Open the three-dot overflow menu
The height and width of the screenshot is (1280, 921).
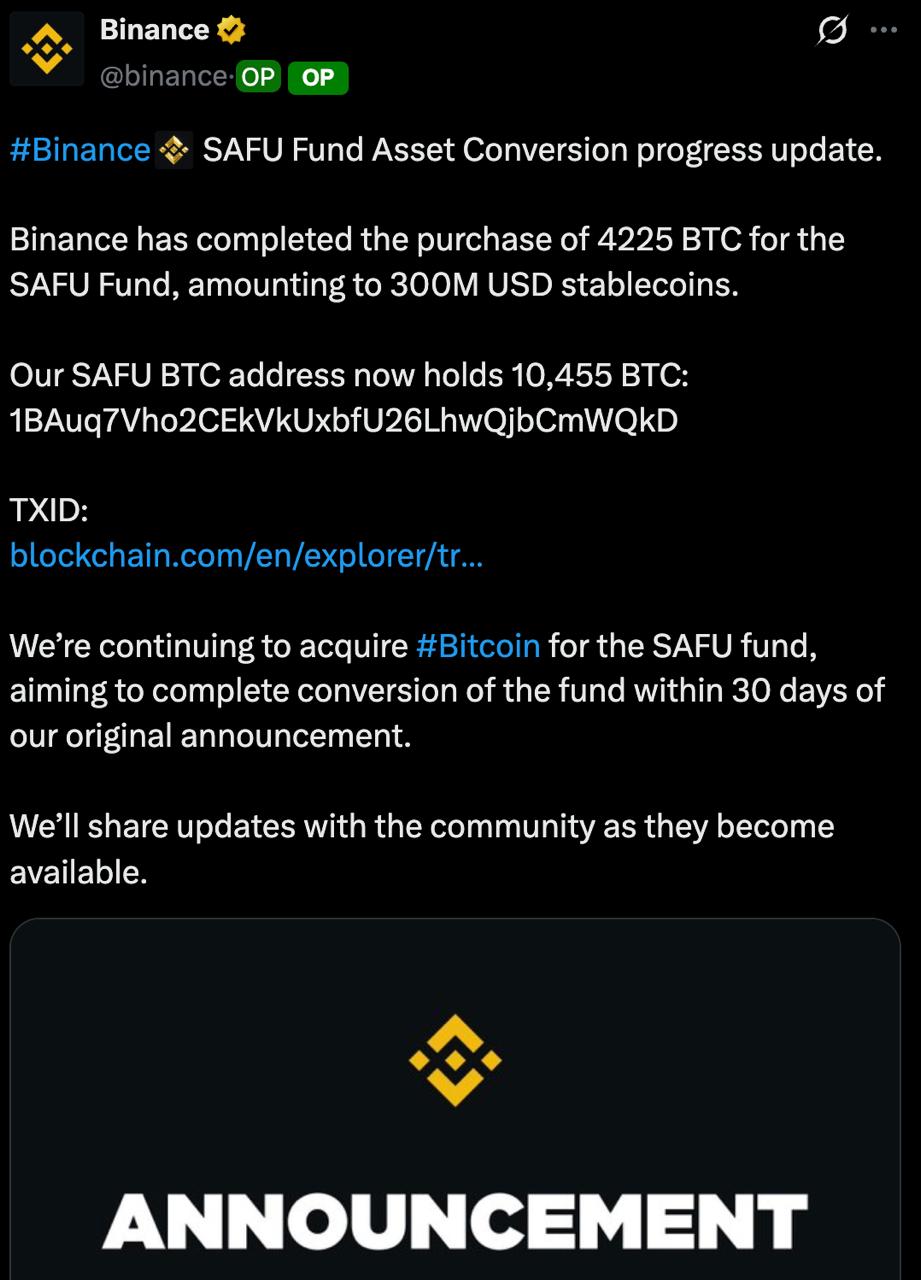pyautogui.click(x=884, y=31)
